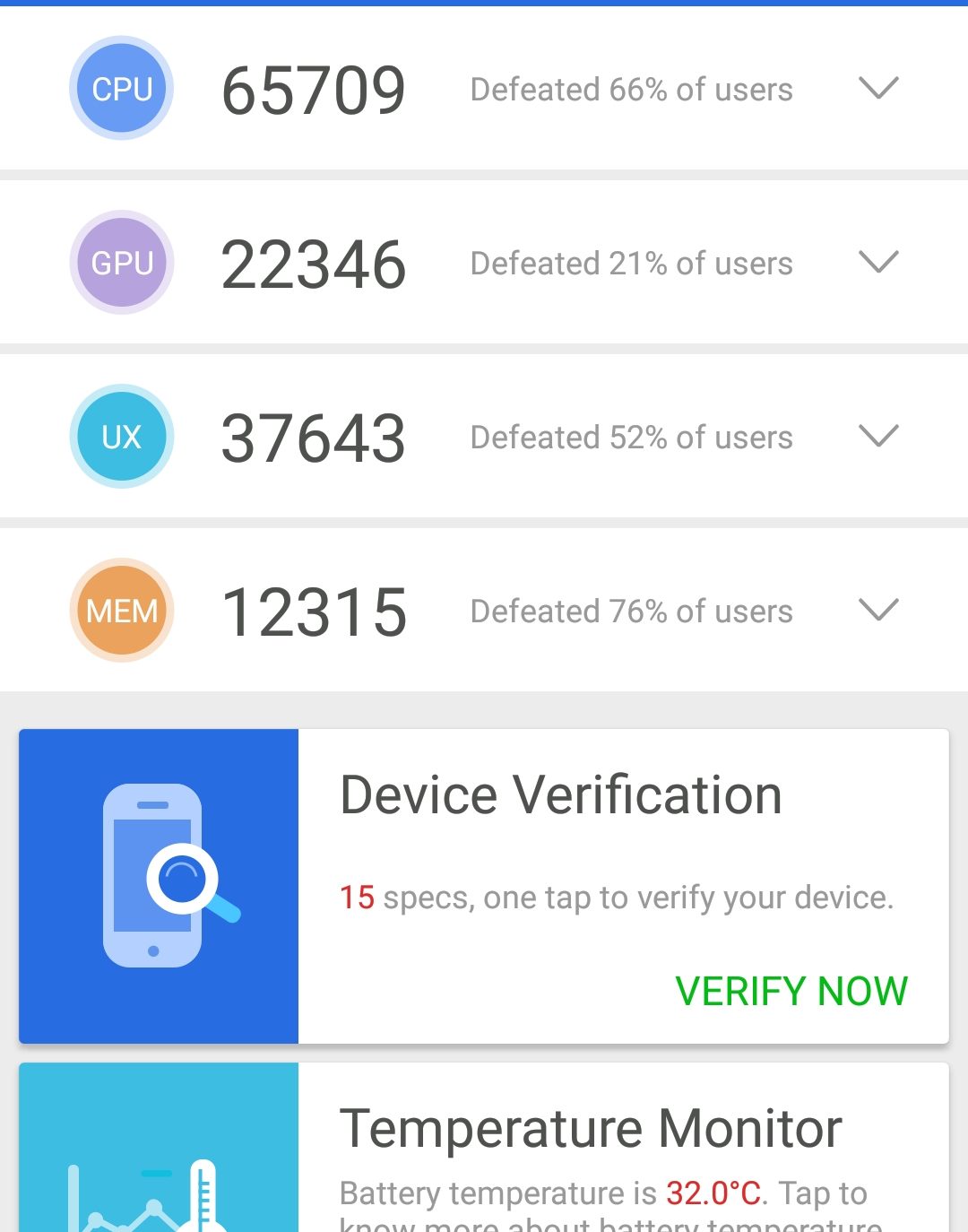Expand the GPU score details
The height and width of the screenshot is (1232, 968).
[x=877, y=262]
